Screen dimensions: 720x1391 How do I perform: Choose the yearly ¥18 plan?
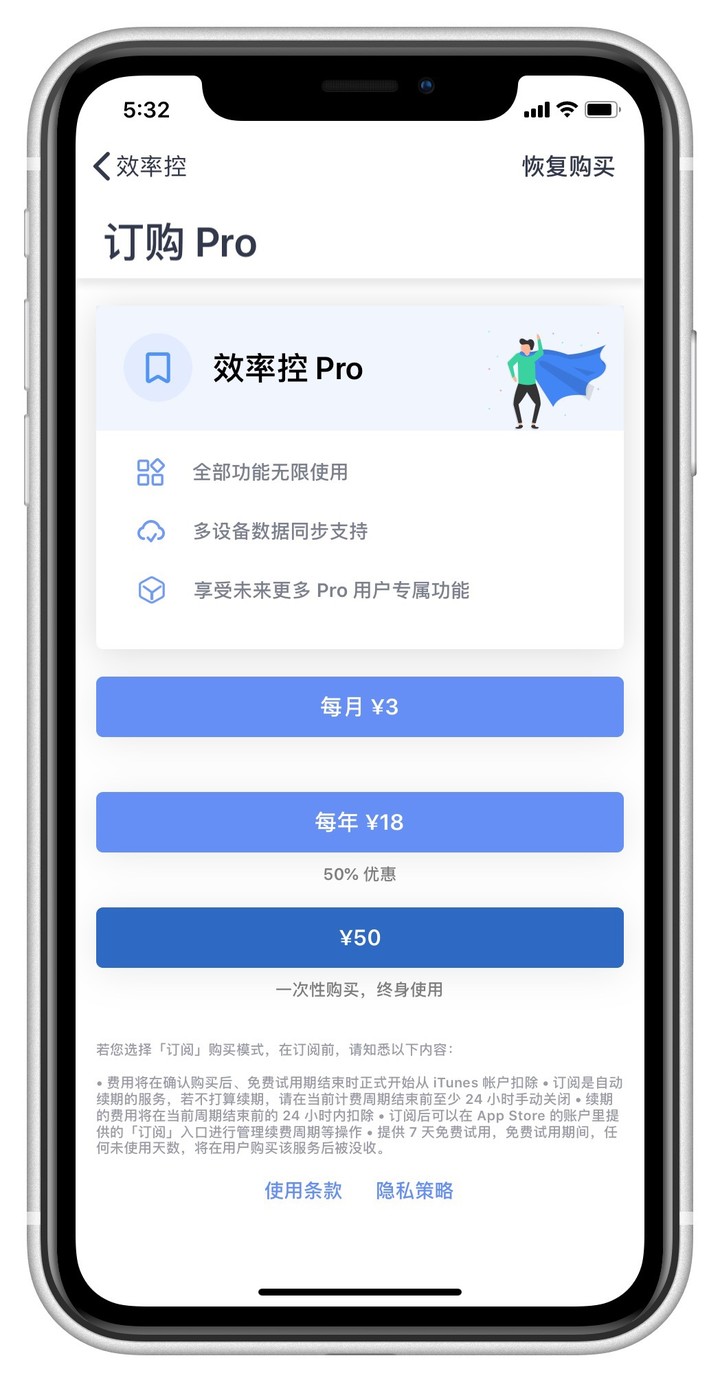360,822
